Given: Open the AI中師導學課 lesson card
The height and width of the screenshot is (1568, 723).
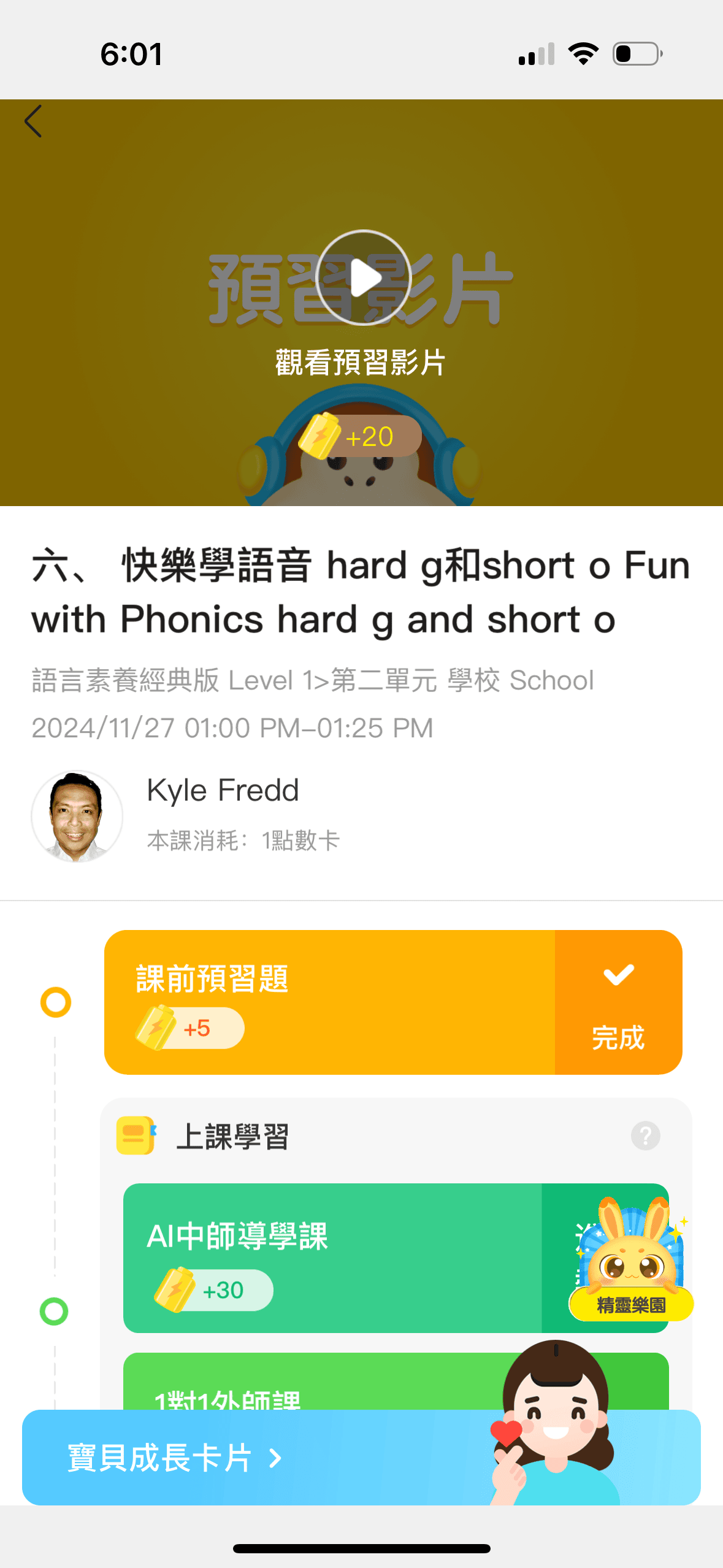Looking at the screenshot, I should (x=331, y=1258).
